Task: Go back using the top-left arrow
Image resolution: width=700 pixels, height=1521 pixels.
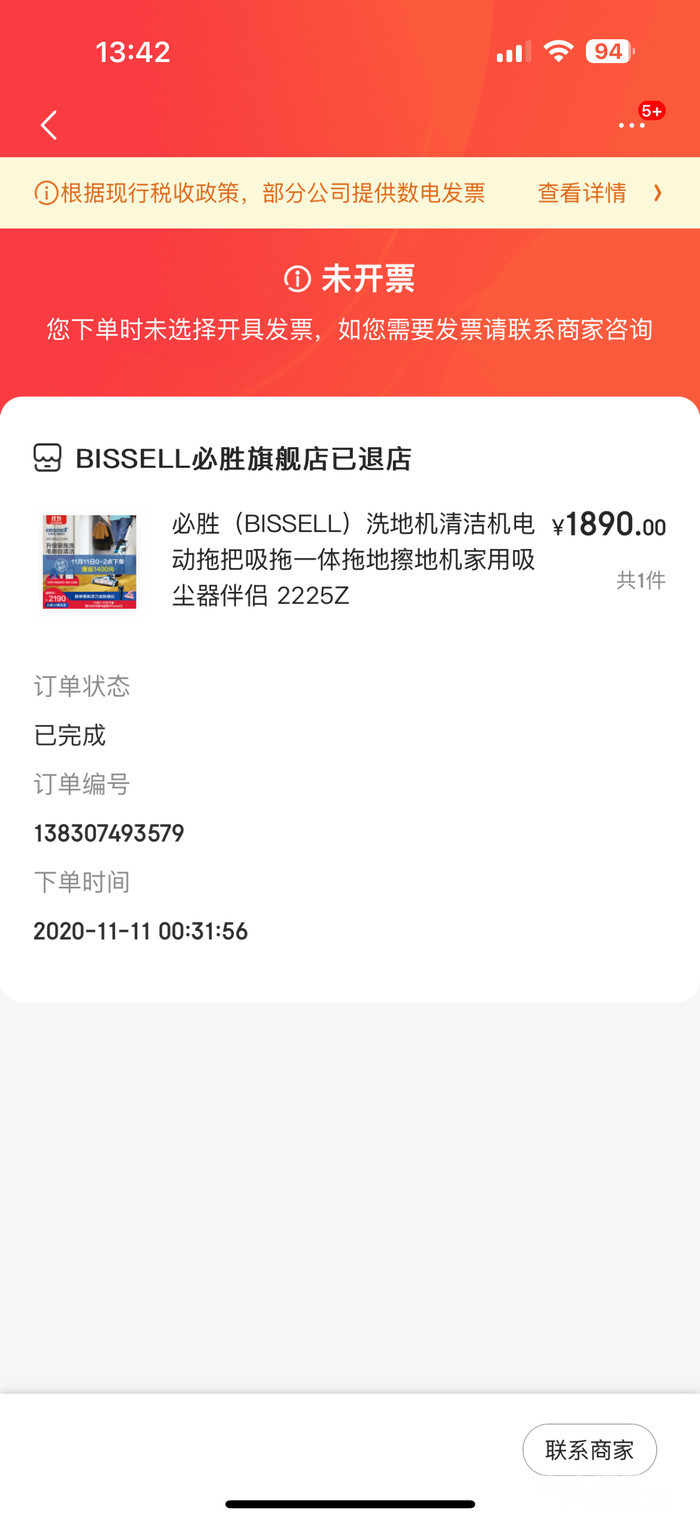Action: tap(49, 125)
